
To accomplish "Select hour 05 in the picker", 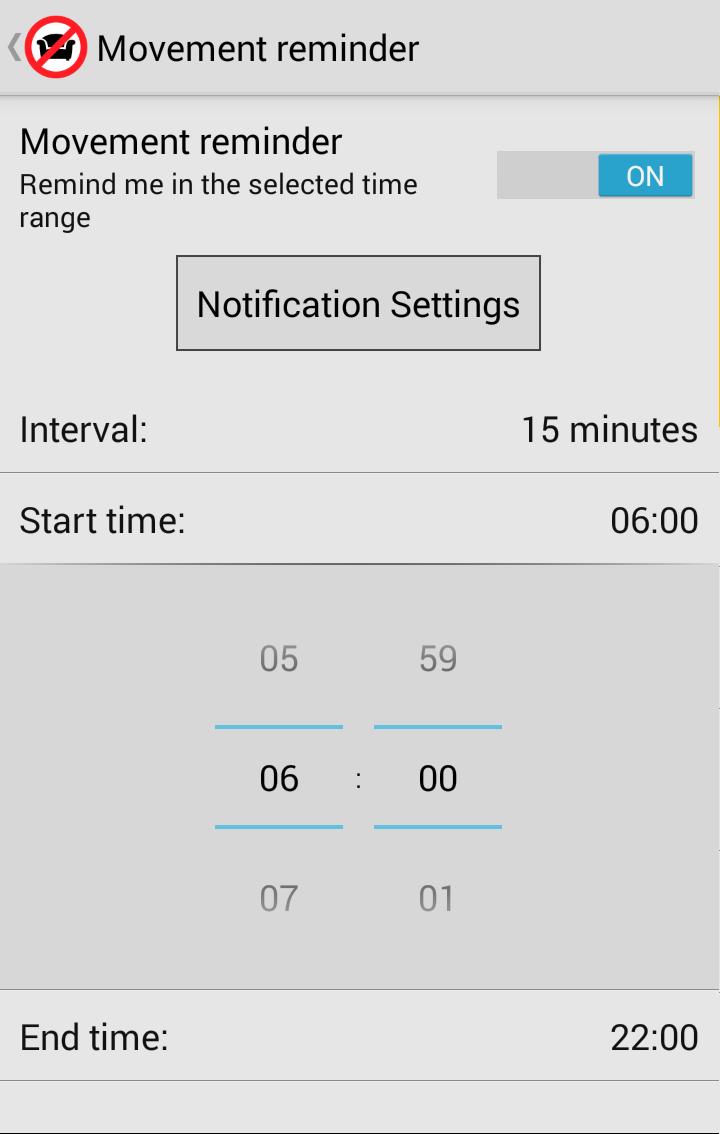I will [278, 659].
